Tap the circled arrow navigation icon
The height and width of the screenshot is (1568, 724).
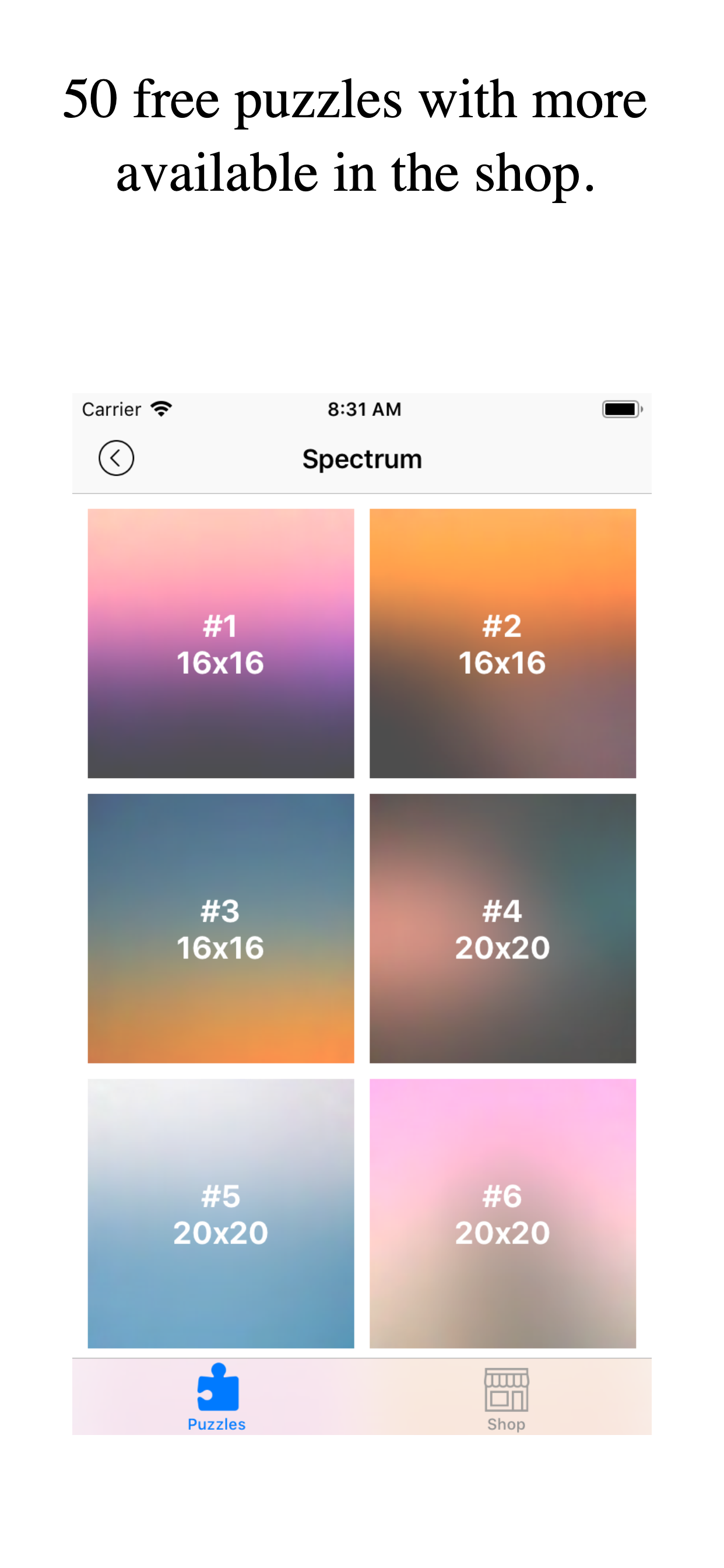[115, 458]
